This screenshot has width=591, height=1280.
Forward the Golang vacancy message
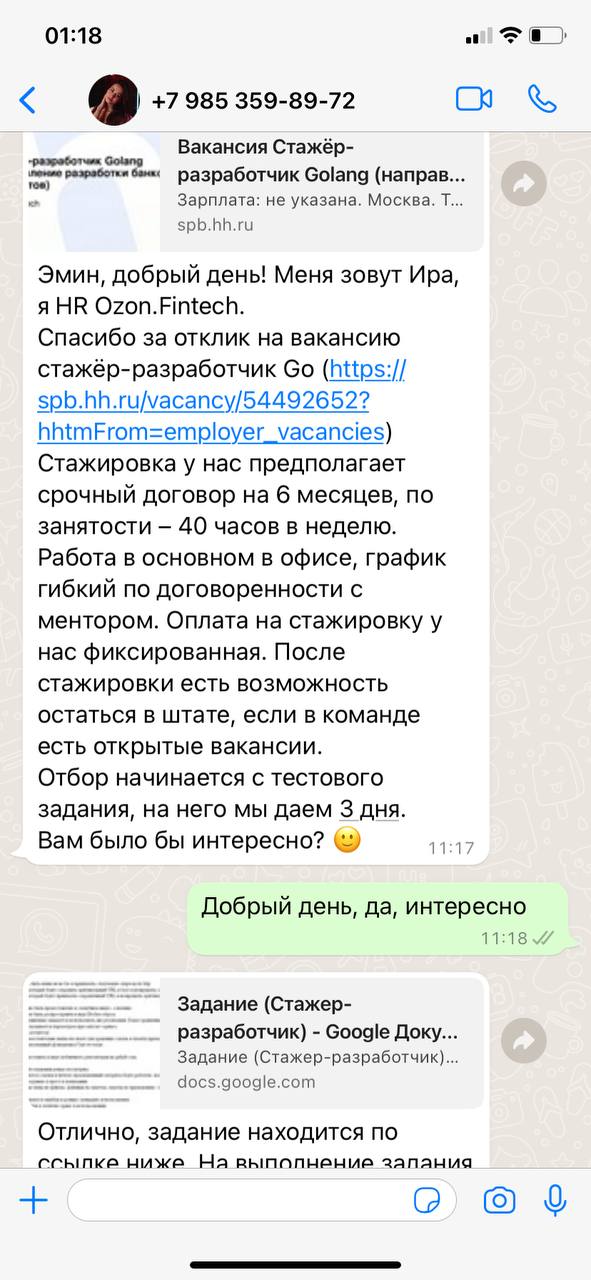point(524,184)
